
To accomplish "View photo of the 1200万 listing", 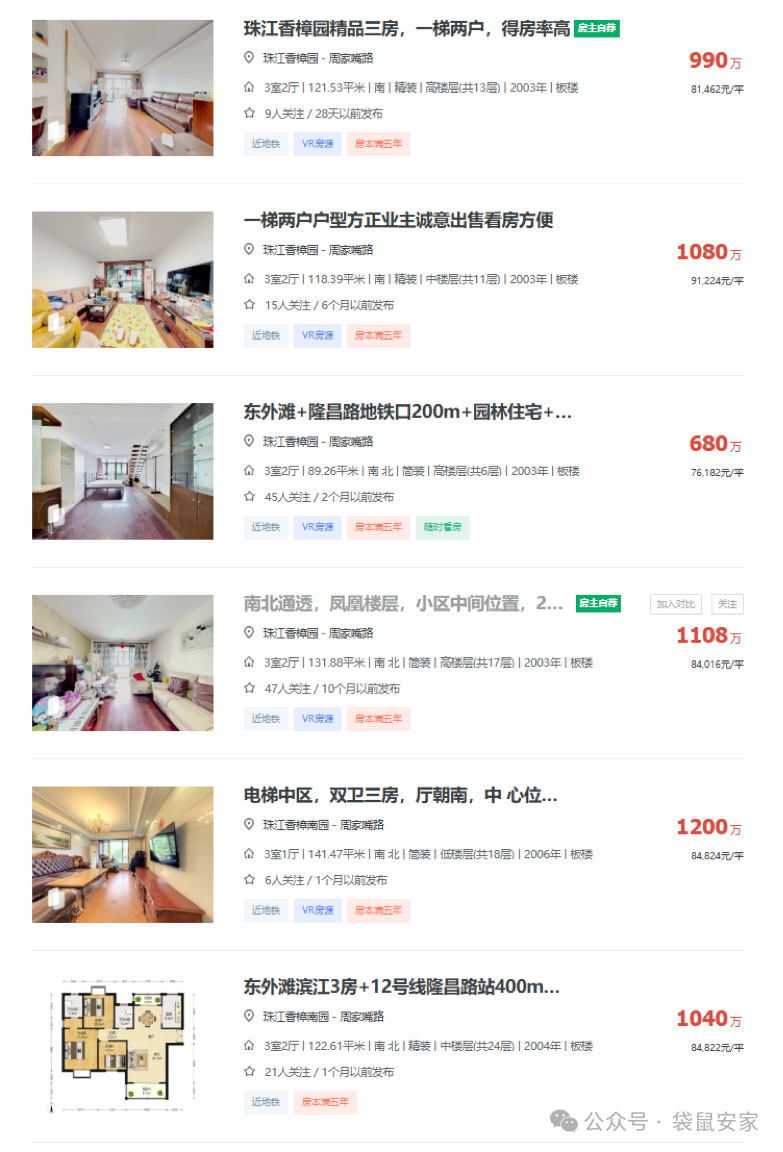I will pos(122,854).
